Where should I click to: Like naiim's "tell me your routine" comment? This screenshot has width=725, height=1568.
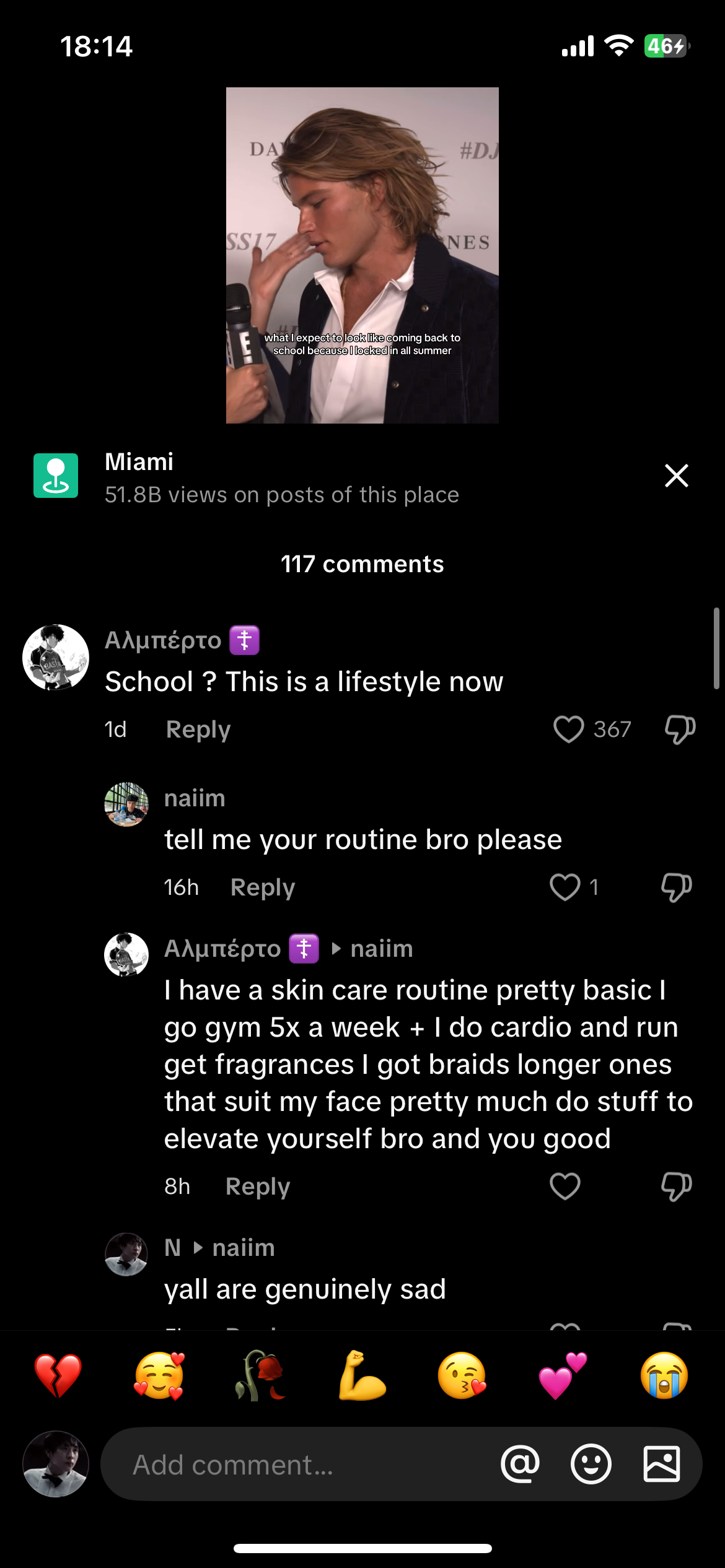[565, 887]
